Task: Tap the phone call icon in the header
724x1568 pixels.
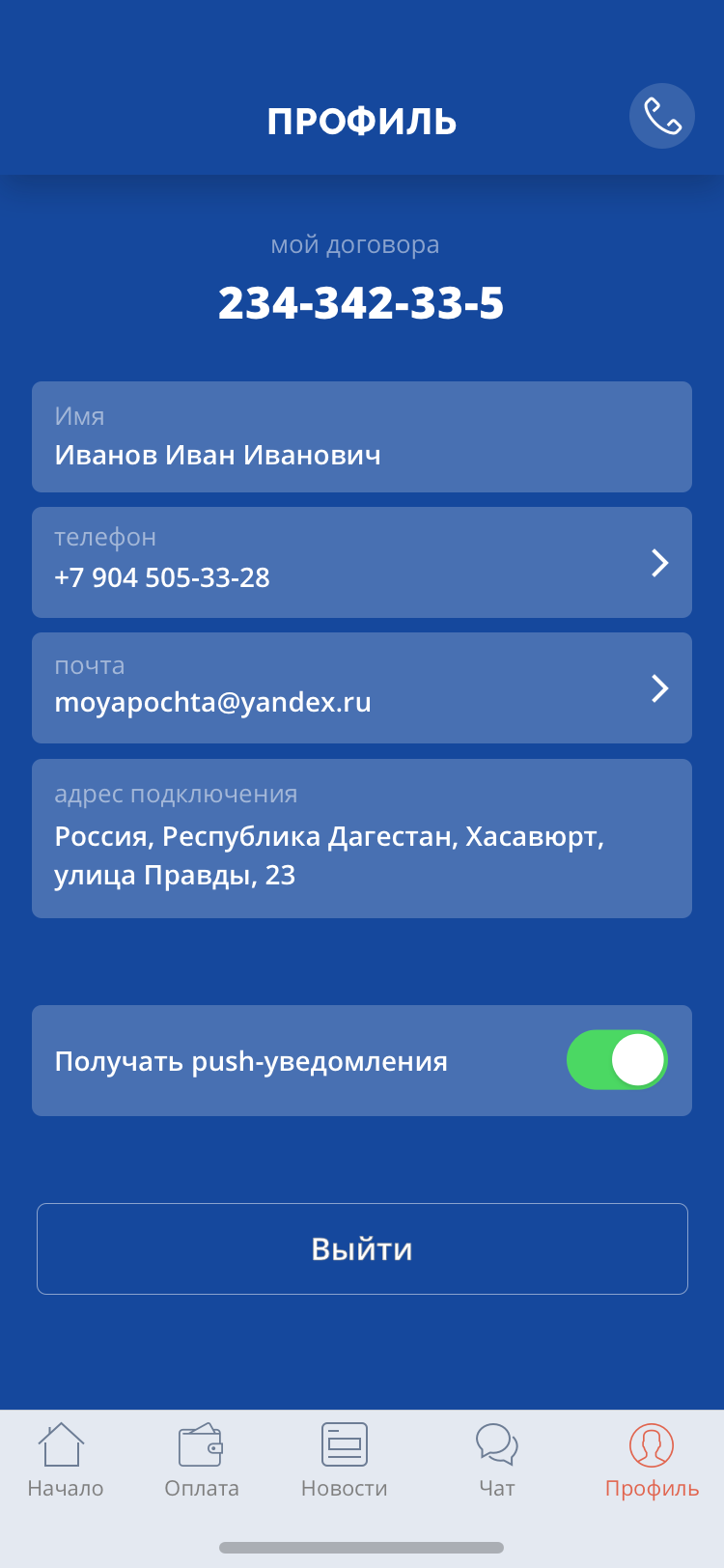Action: pos(662,117)
